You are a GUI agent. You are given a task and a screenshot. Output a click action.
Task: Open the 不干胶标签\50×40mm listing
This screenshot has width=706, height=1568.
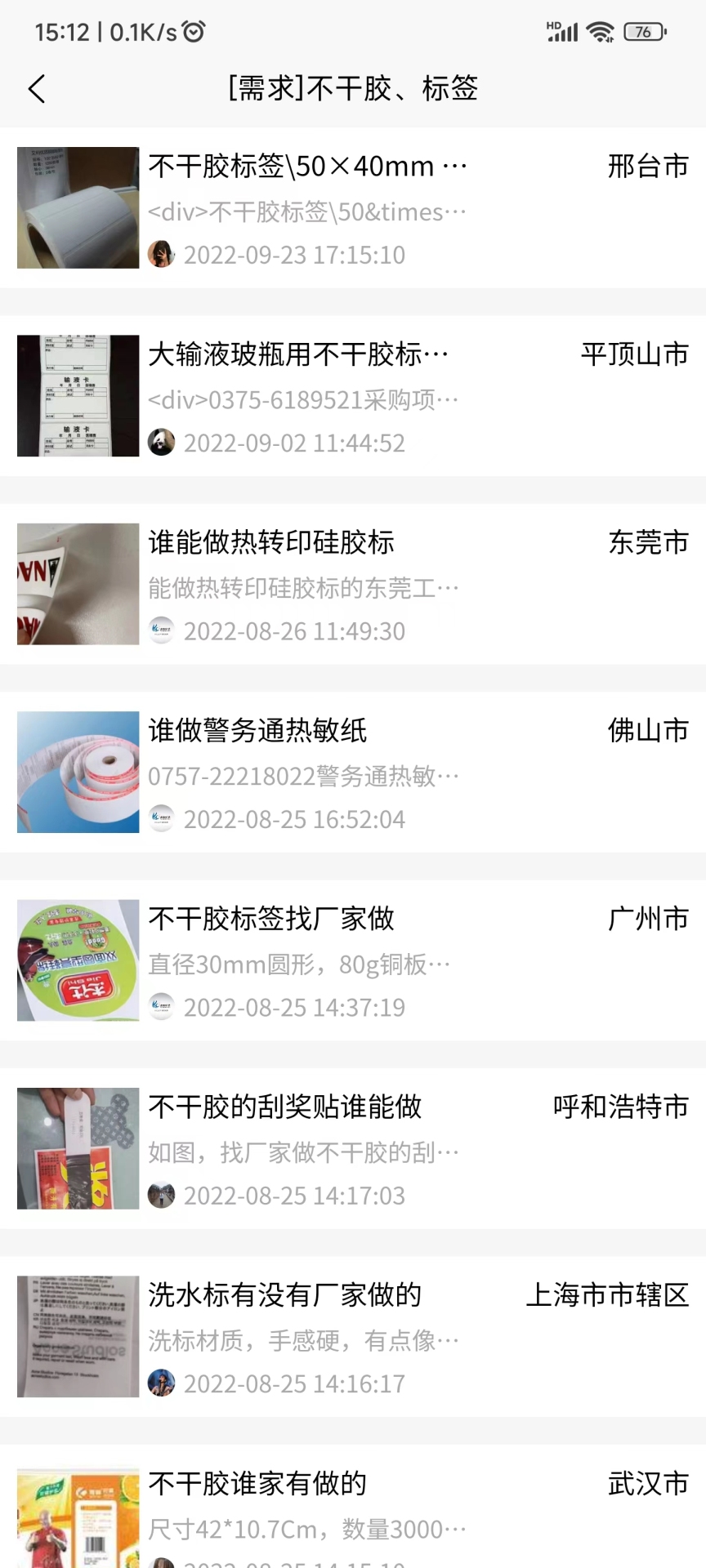(306, 167)
